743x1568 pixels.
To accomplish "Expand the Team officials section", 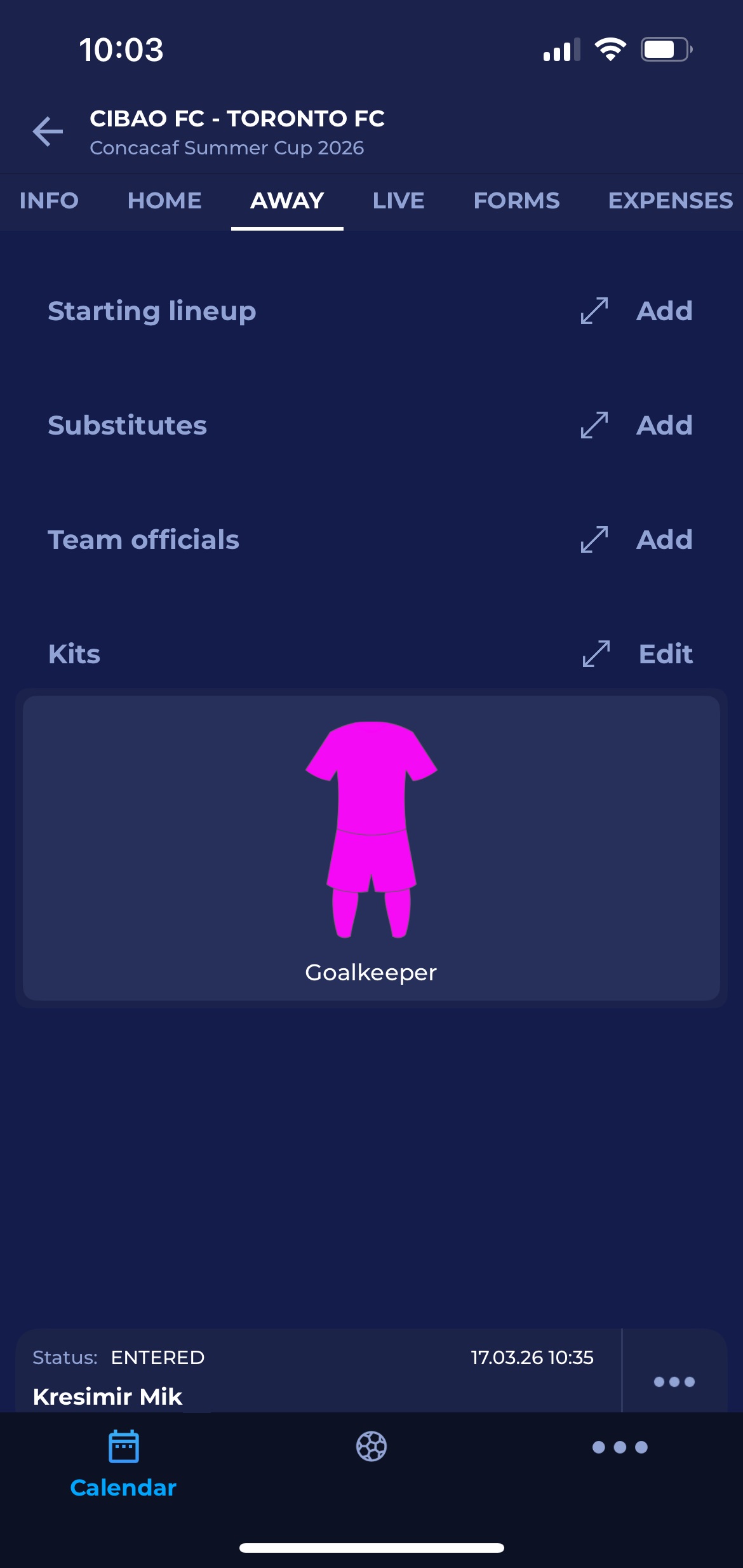I will point(594,539).
